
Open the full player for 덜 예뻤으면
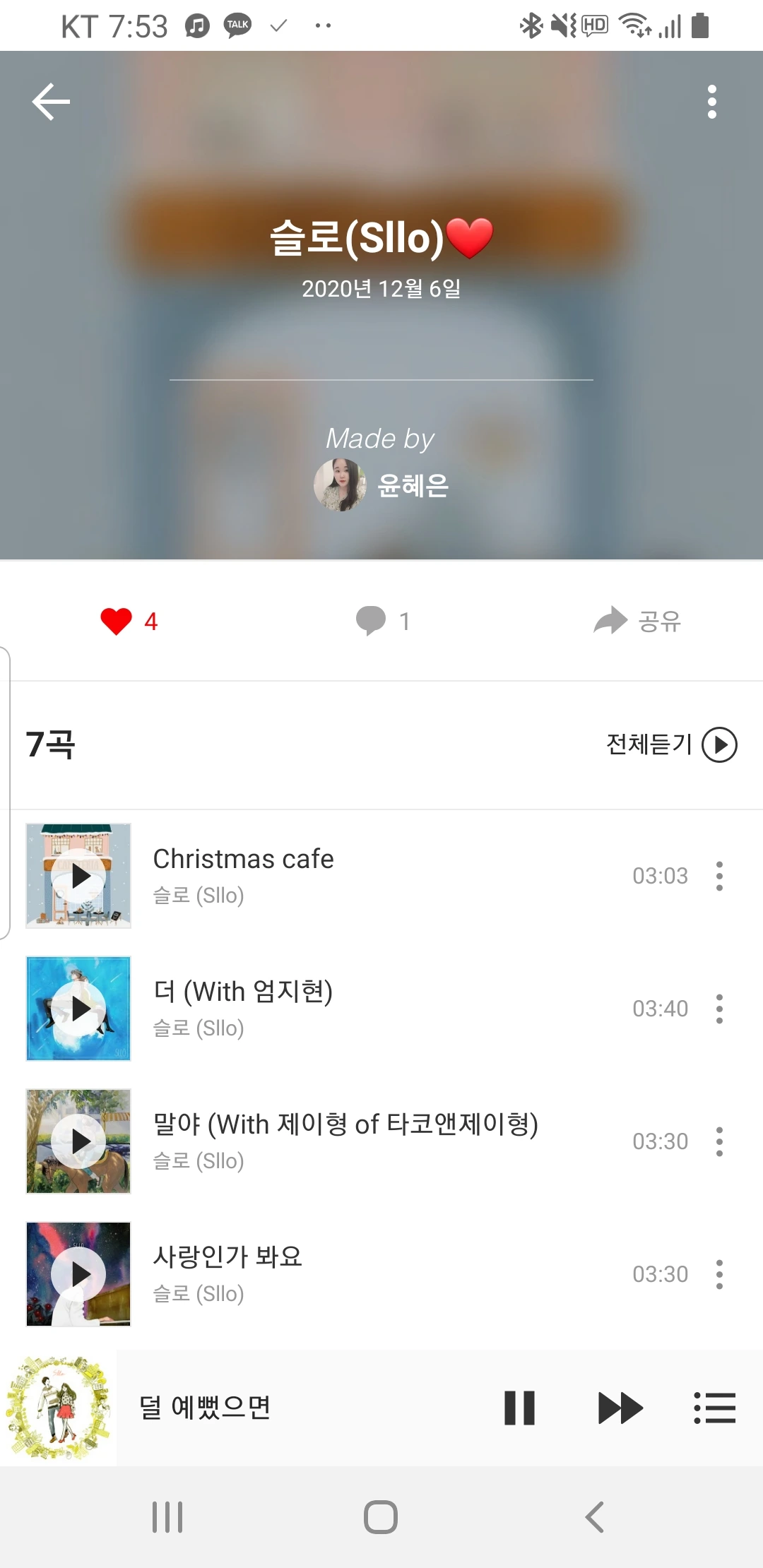205,1408
